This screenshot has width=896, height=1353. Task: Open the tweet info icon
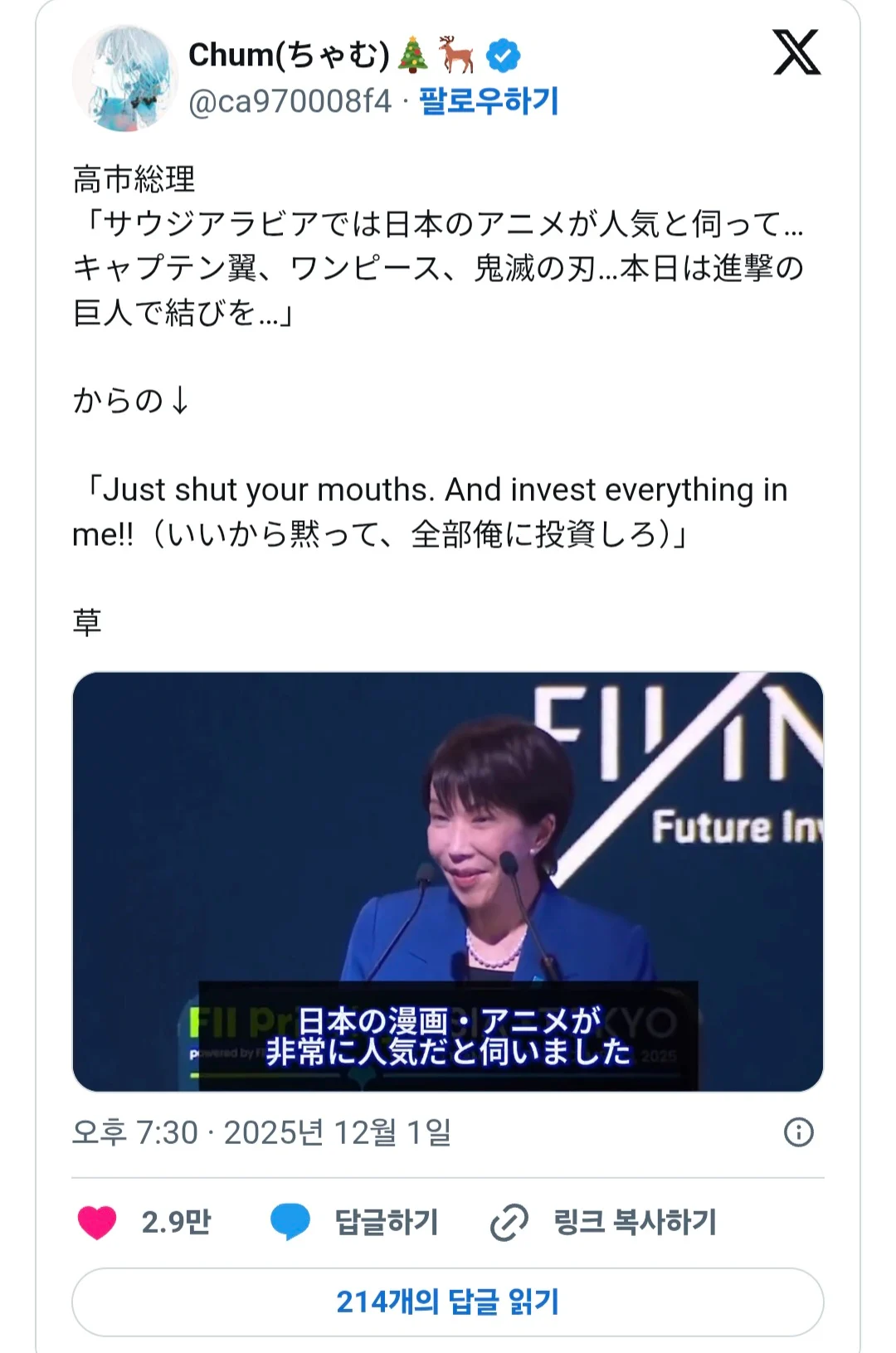point(798,1132)
